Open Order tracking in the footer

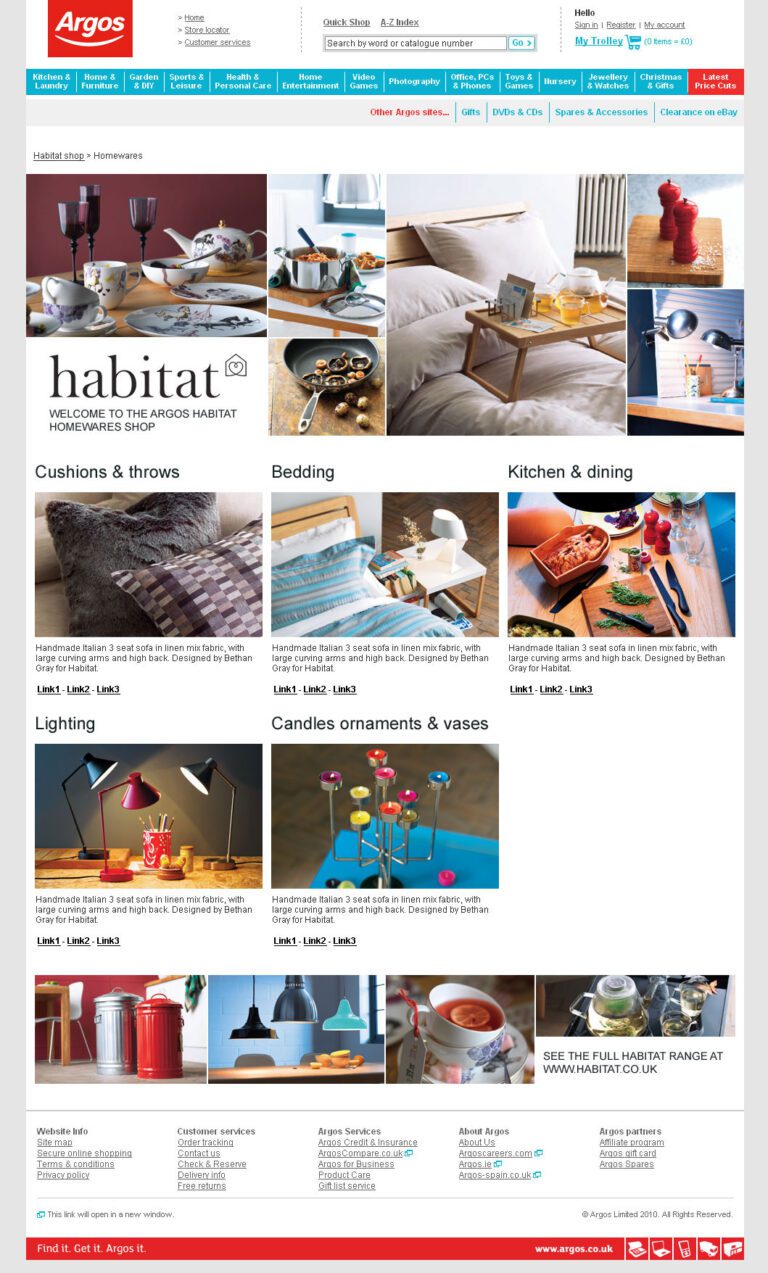click(205, 1142)
